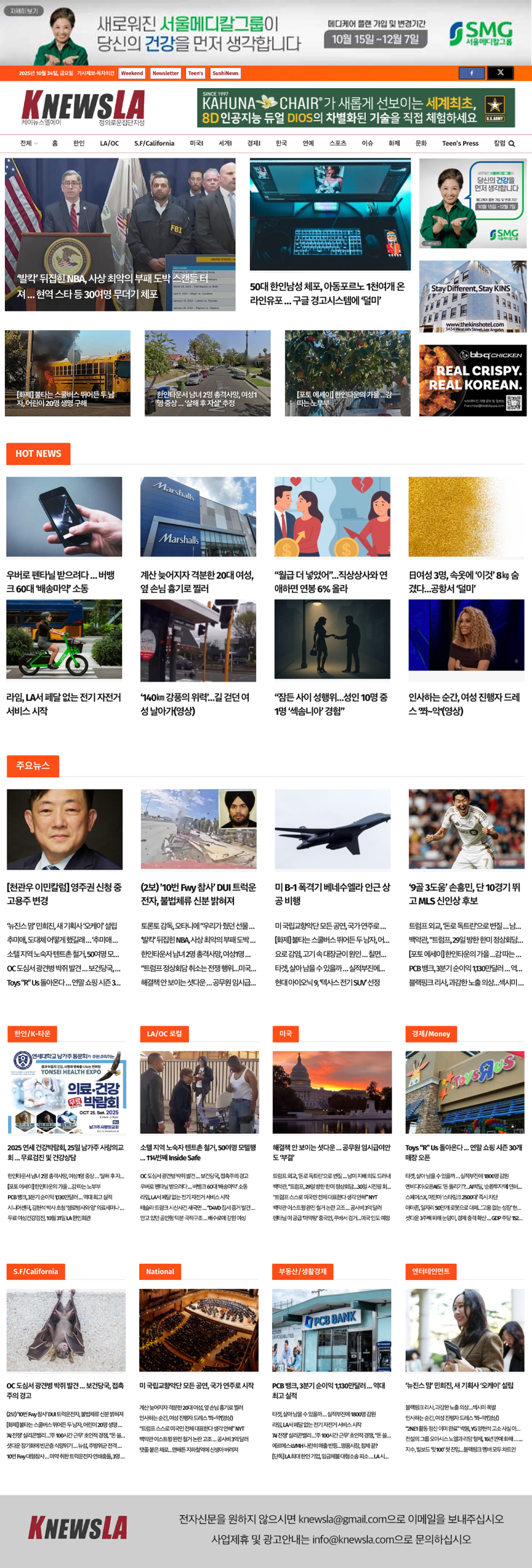Open the 경제/Money category label
532x1568 pixels.
tap(431, 1034)
